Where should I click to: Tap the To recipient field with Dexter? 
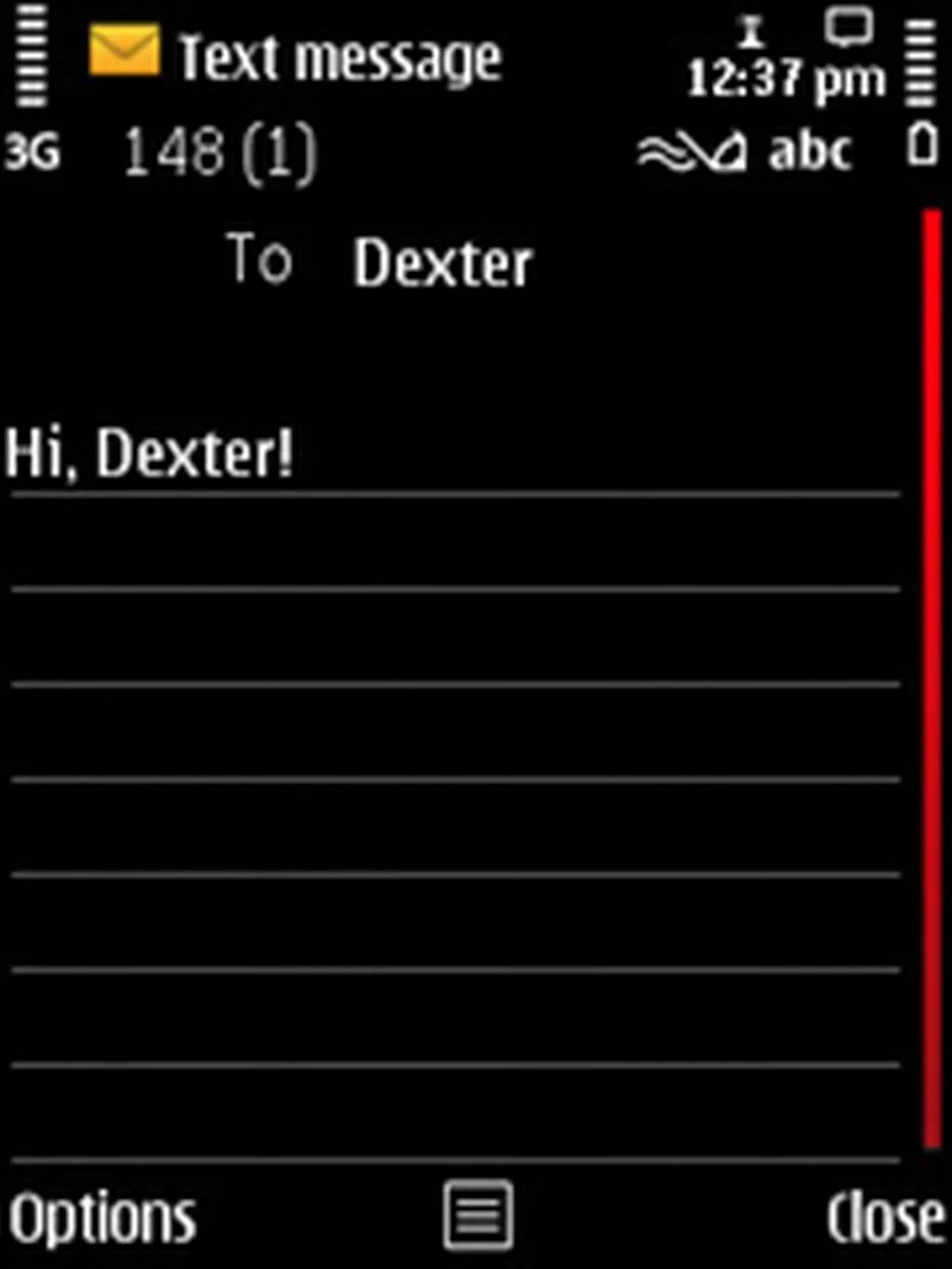tap(443, 263)
